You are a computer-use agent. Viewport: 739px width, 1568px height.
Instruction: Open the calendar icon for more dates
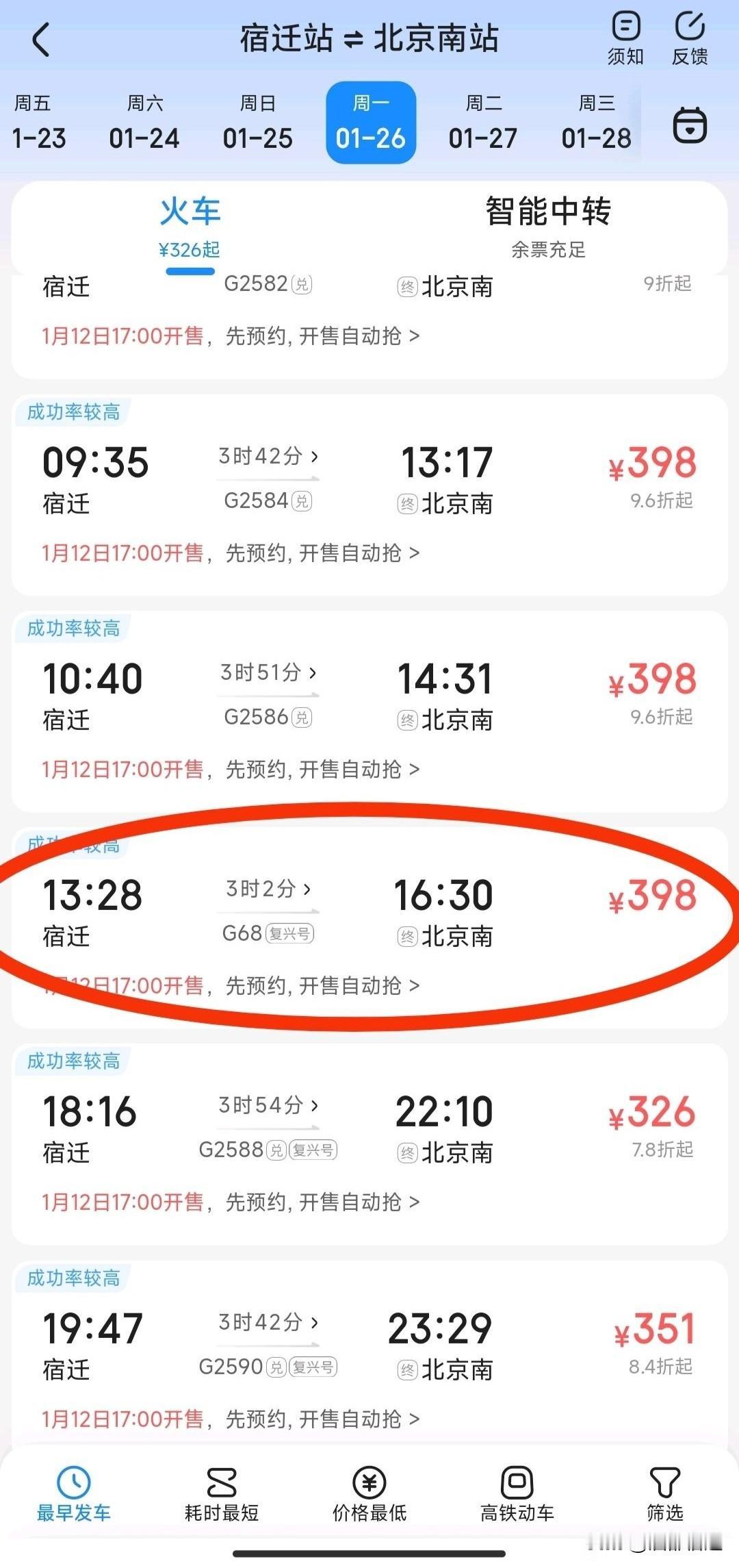690,125
